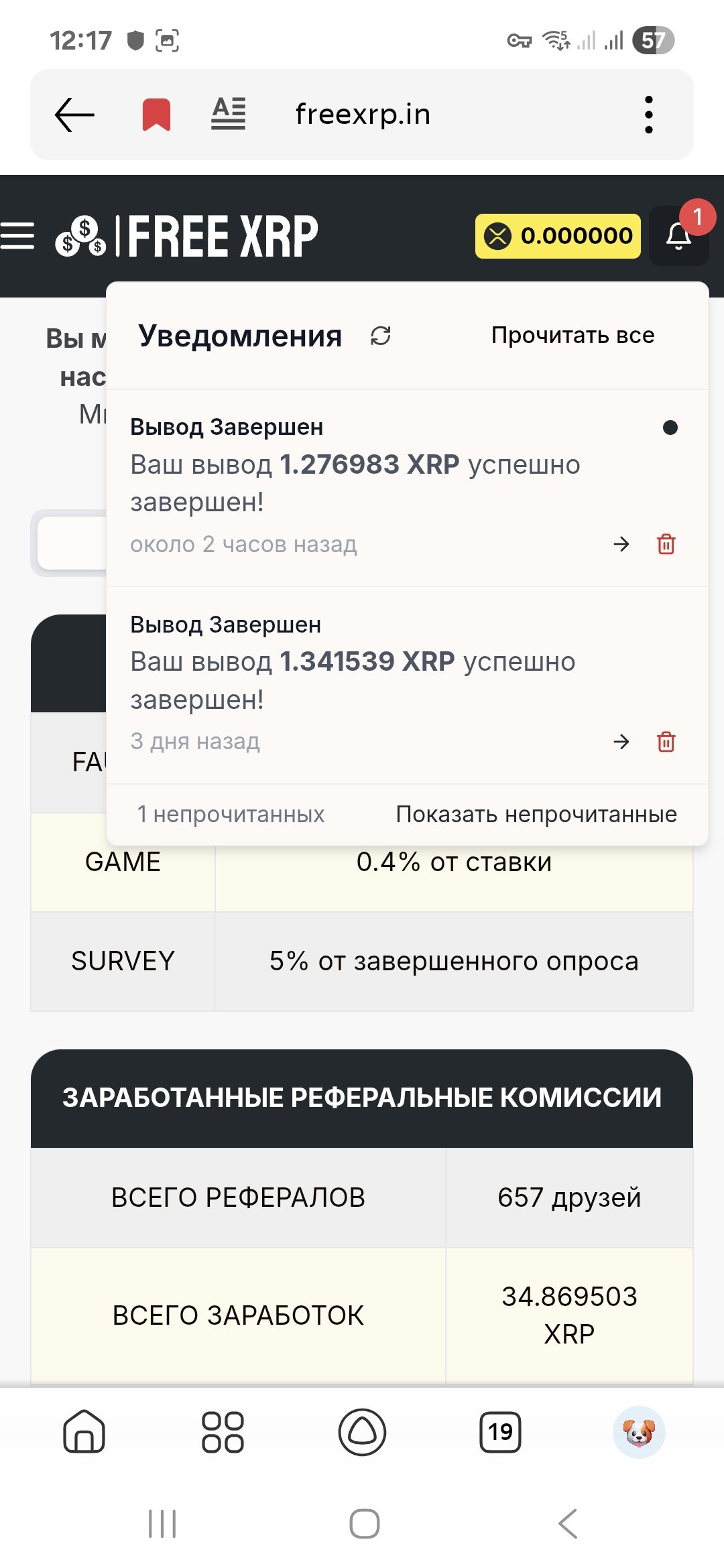Screen dimensions: 724x1568
Task: Go back using the browser arrow
Action: [74, 115]
